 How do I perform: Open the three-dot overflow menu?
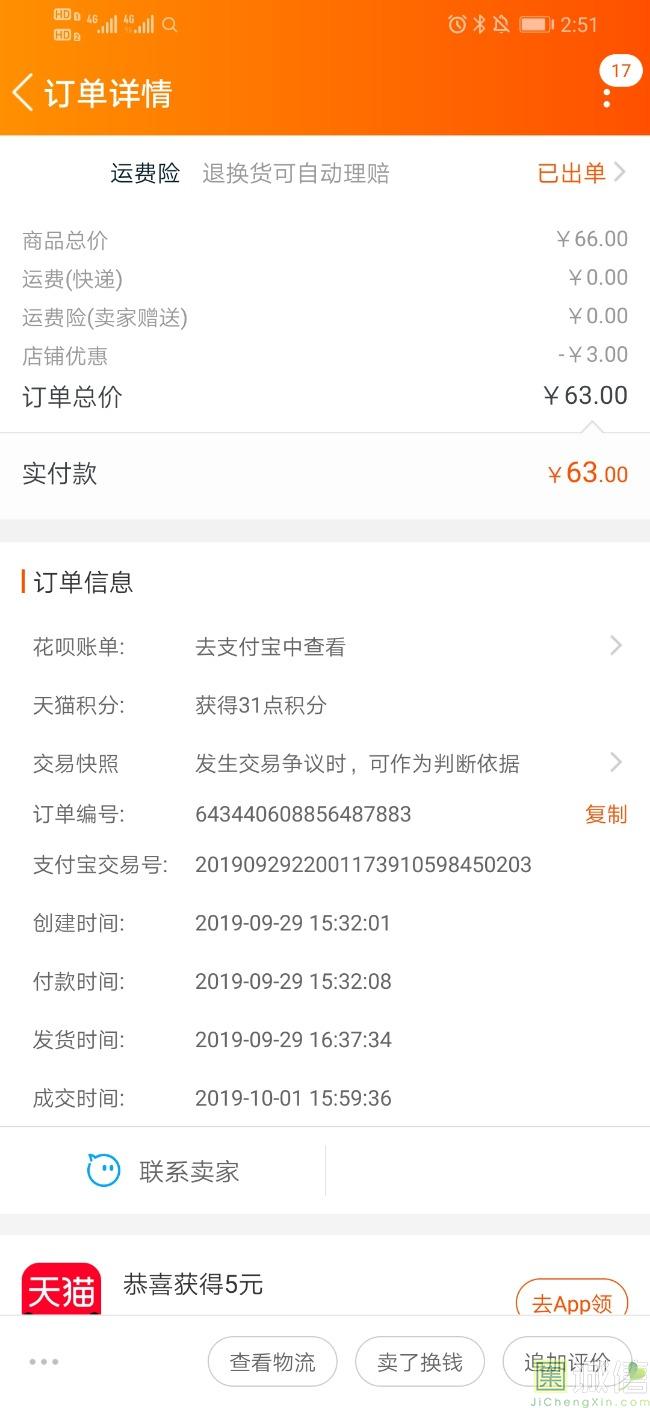607,96
